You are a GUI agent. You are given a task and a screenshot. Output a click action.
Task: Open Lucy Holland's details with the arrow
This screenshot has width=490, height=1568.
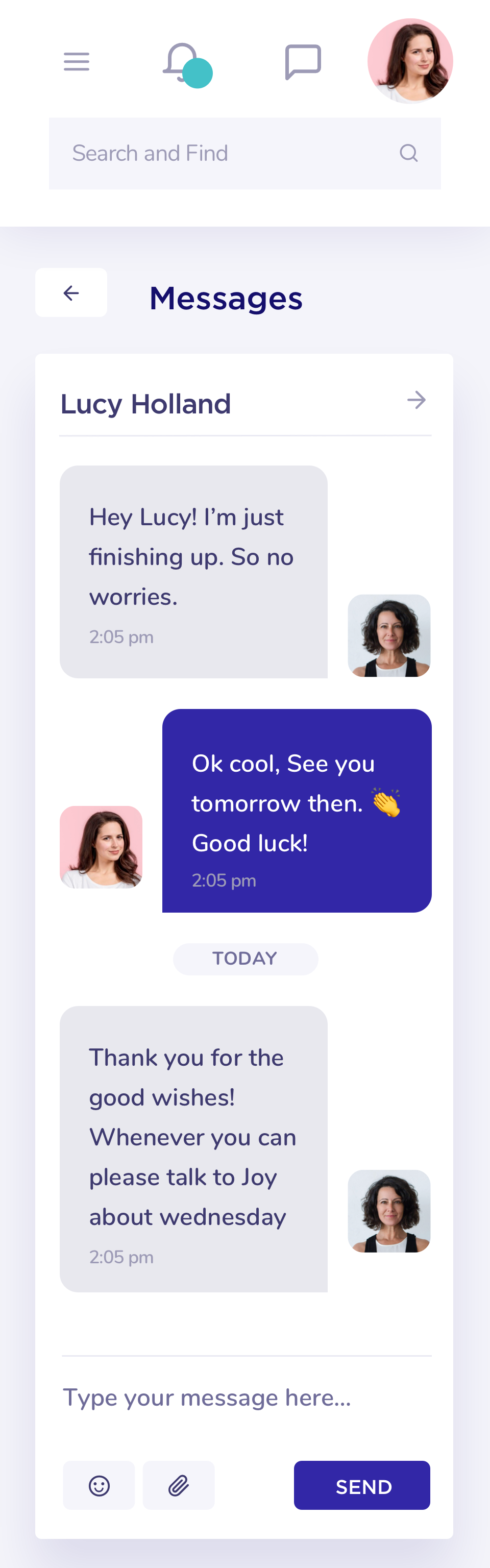pyautogui.click(x=416, y=400)
